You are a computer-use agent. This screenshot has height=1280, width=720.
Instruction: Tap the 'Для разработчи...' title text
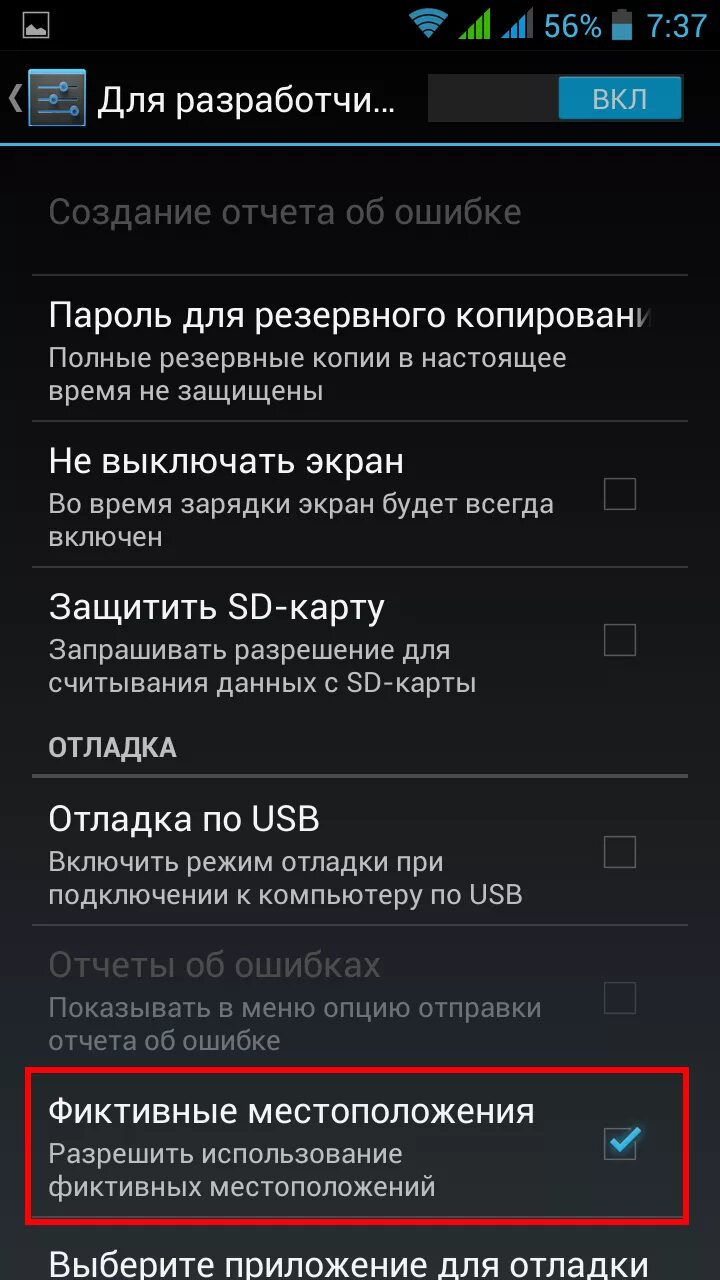tap(245, 97)
